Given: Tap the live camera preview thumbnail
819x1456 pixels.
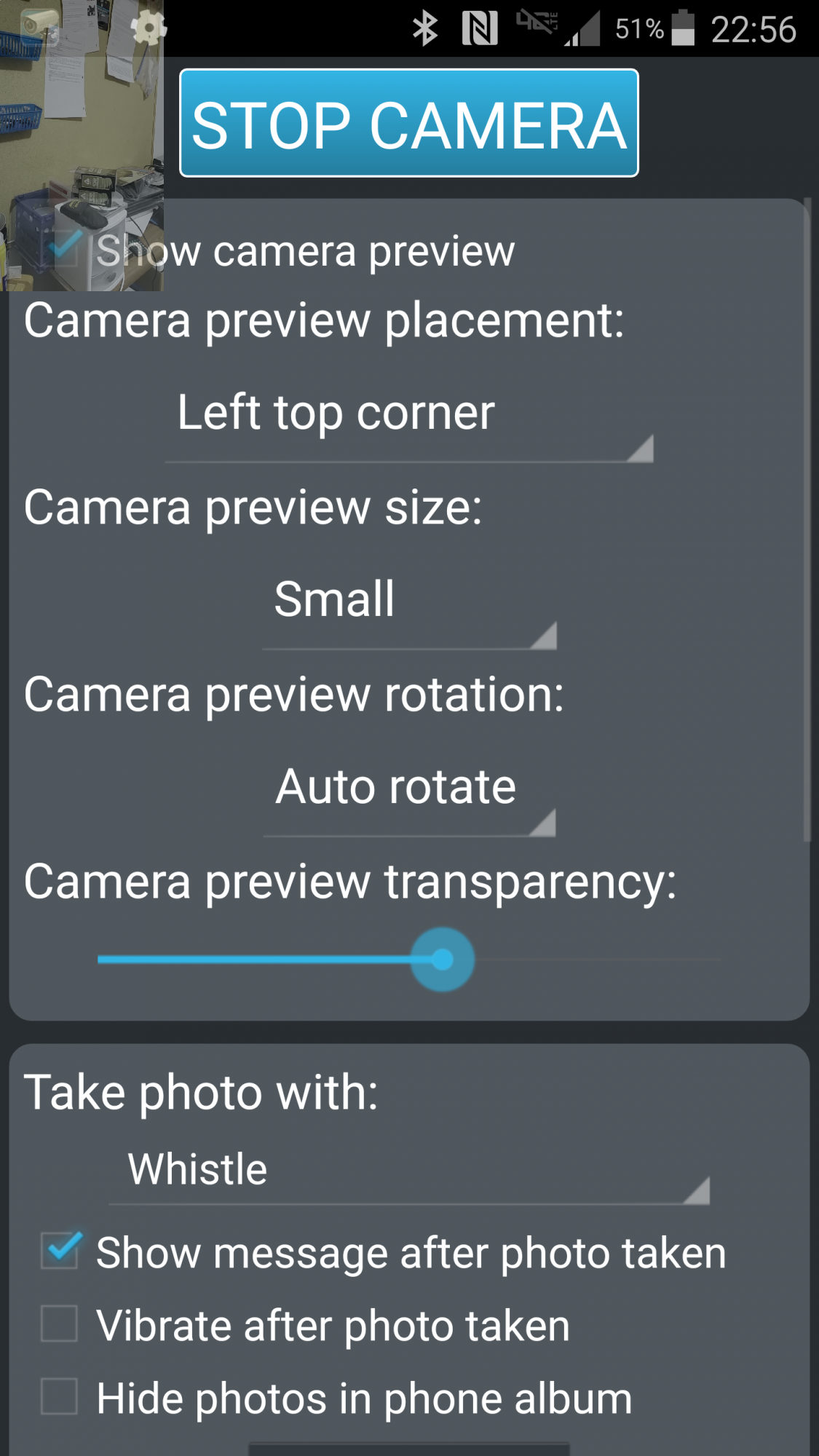Looking at the screenshot, I should point(84,146).
